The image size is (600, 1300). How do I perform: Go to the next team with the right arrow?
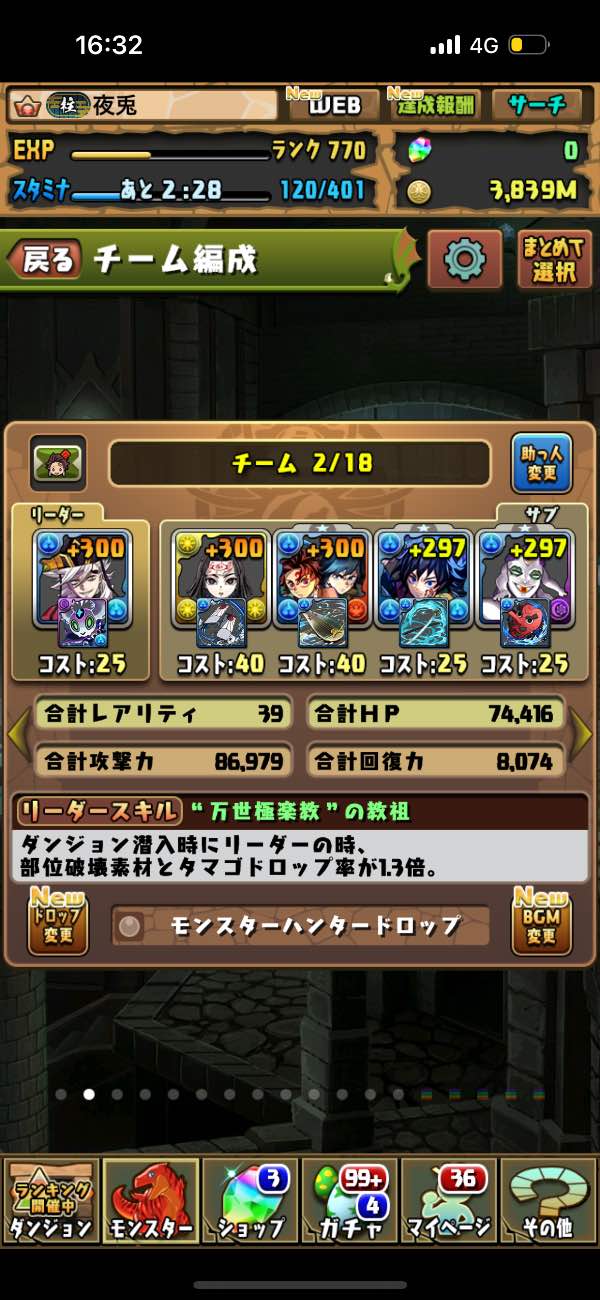click(x=582, y=735)
